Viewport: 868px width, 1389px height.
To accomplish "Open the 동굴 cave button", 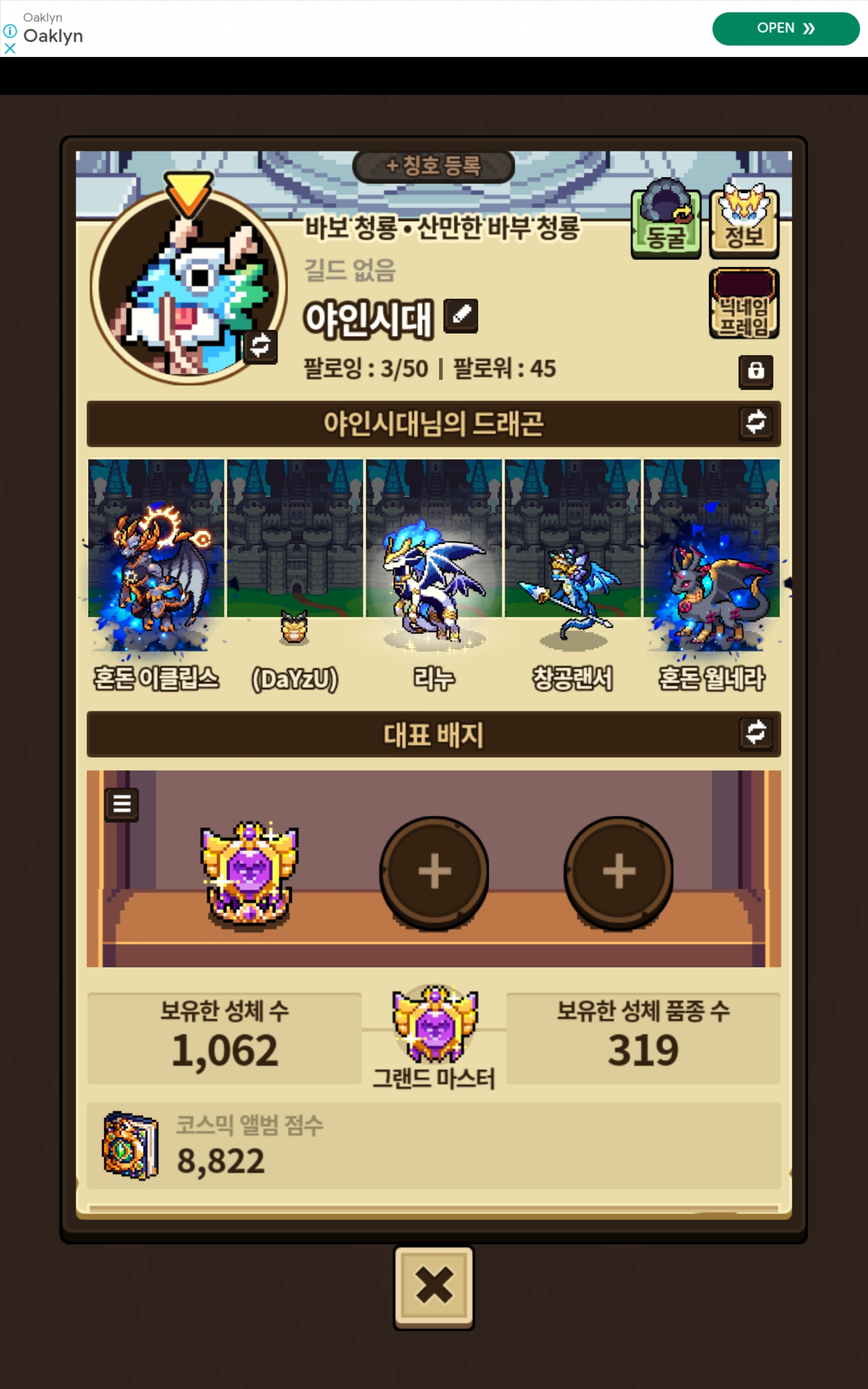I will coord(665,221).
